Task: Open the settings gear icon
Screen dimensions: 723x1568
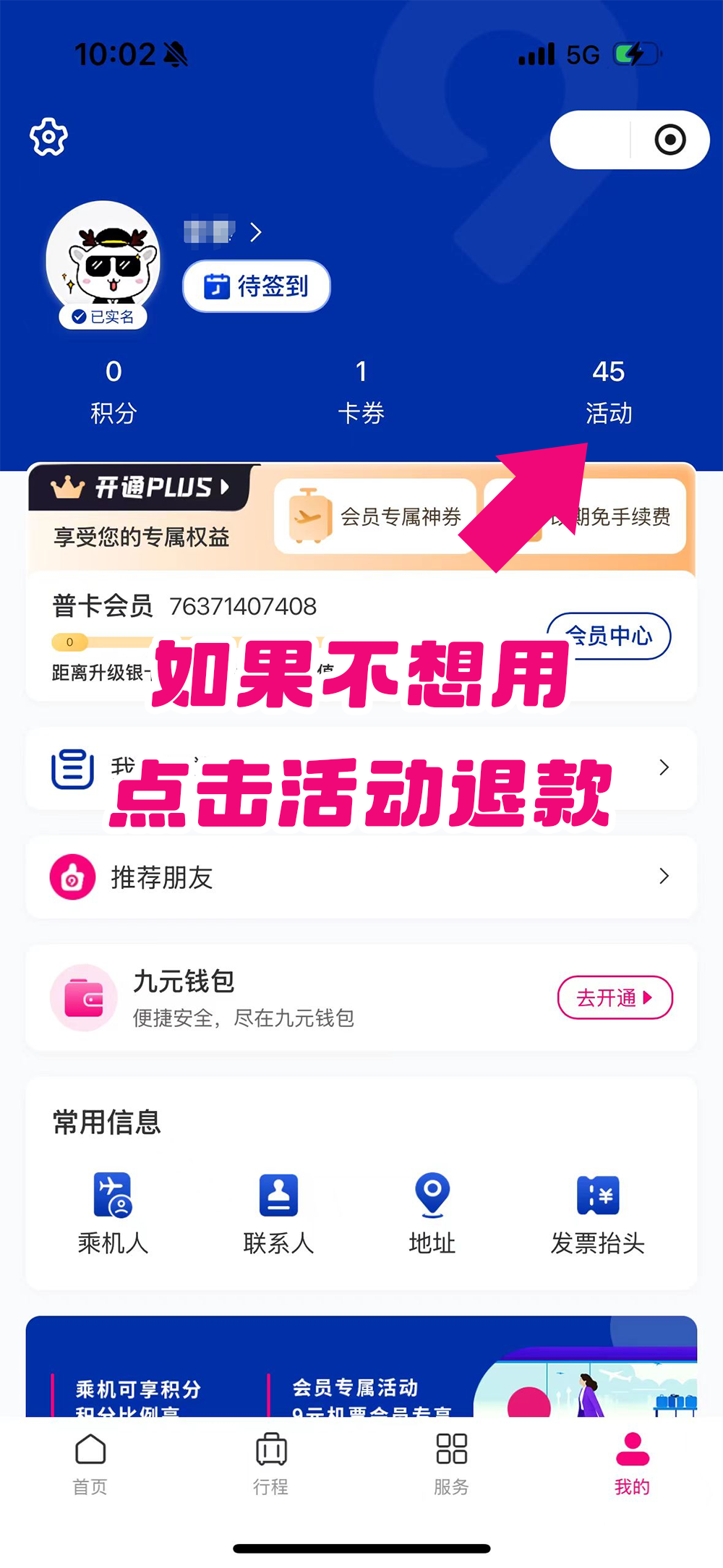Action: (48, 137)
